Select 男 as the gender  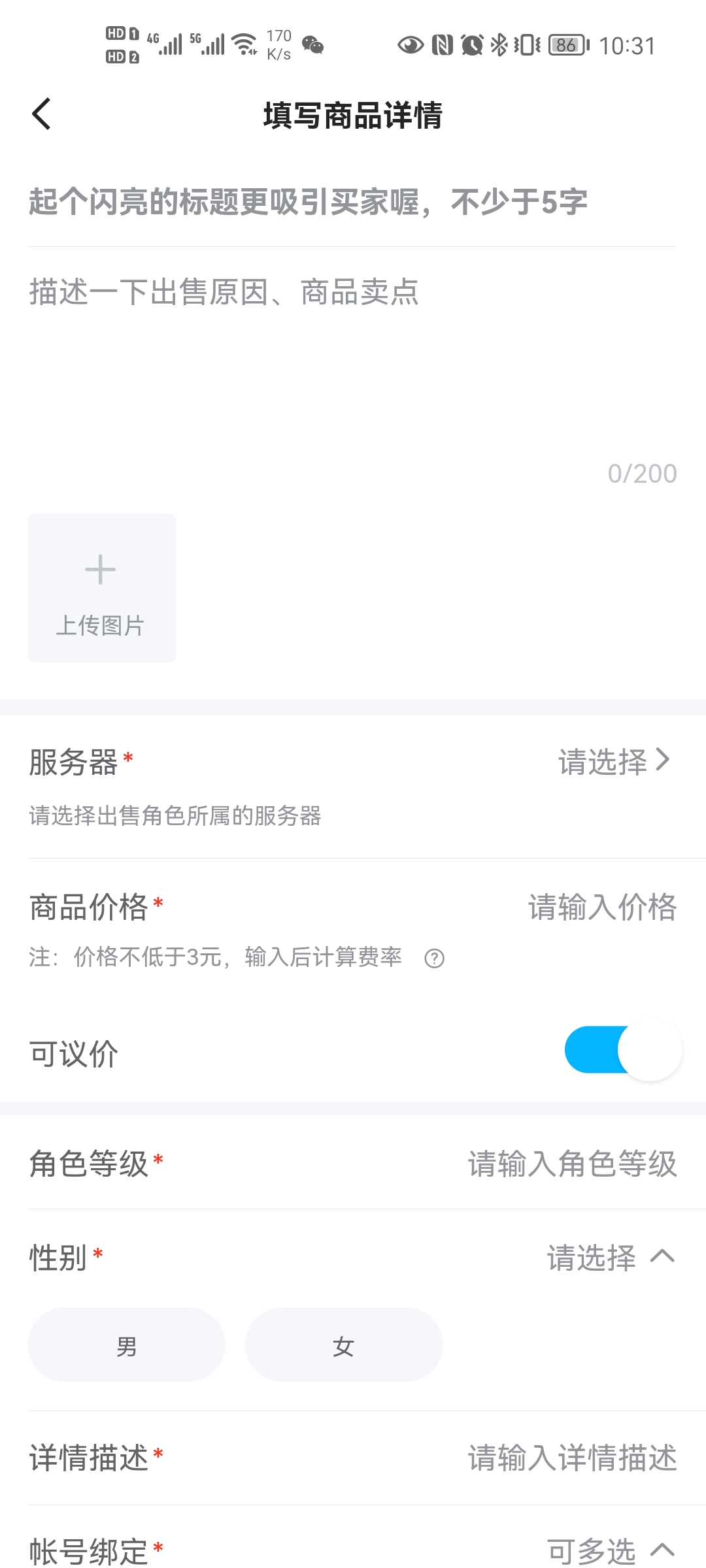coord(126,1345)
